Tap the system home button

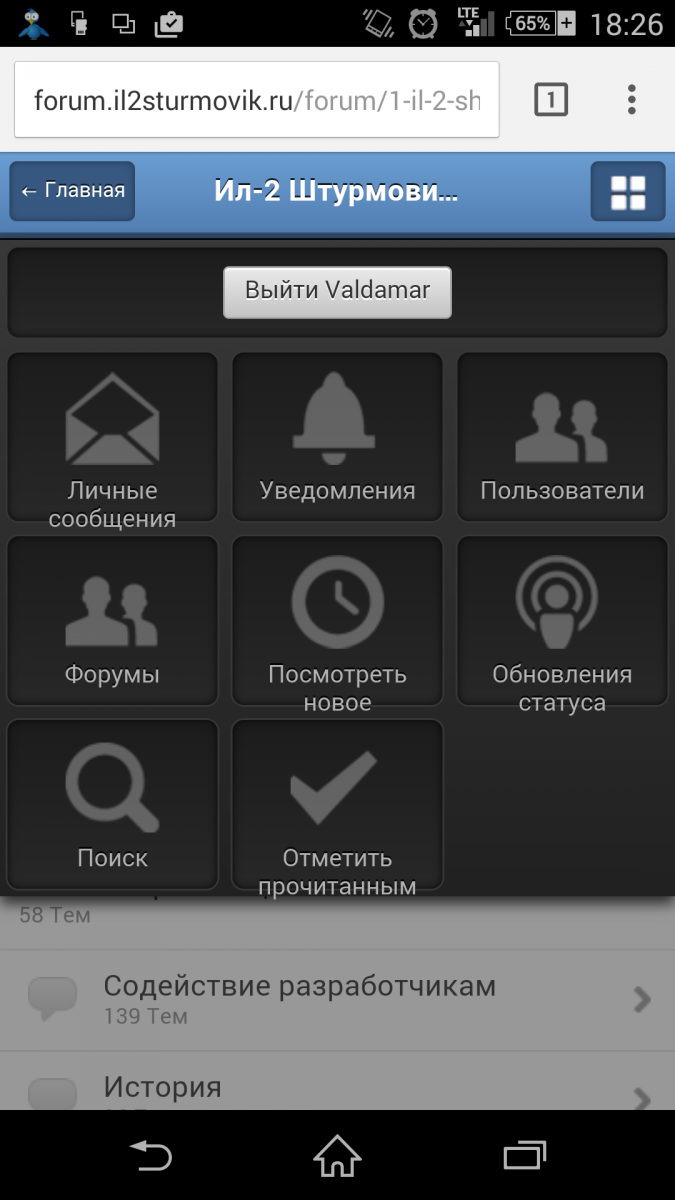(337, 1156)
